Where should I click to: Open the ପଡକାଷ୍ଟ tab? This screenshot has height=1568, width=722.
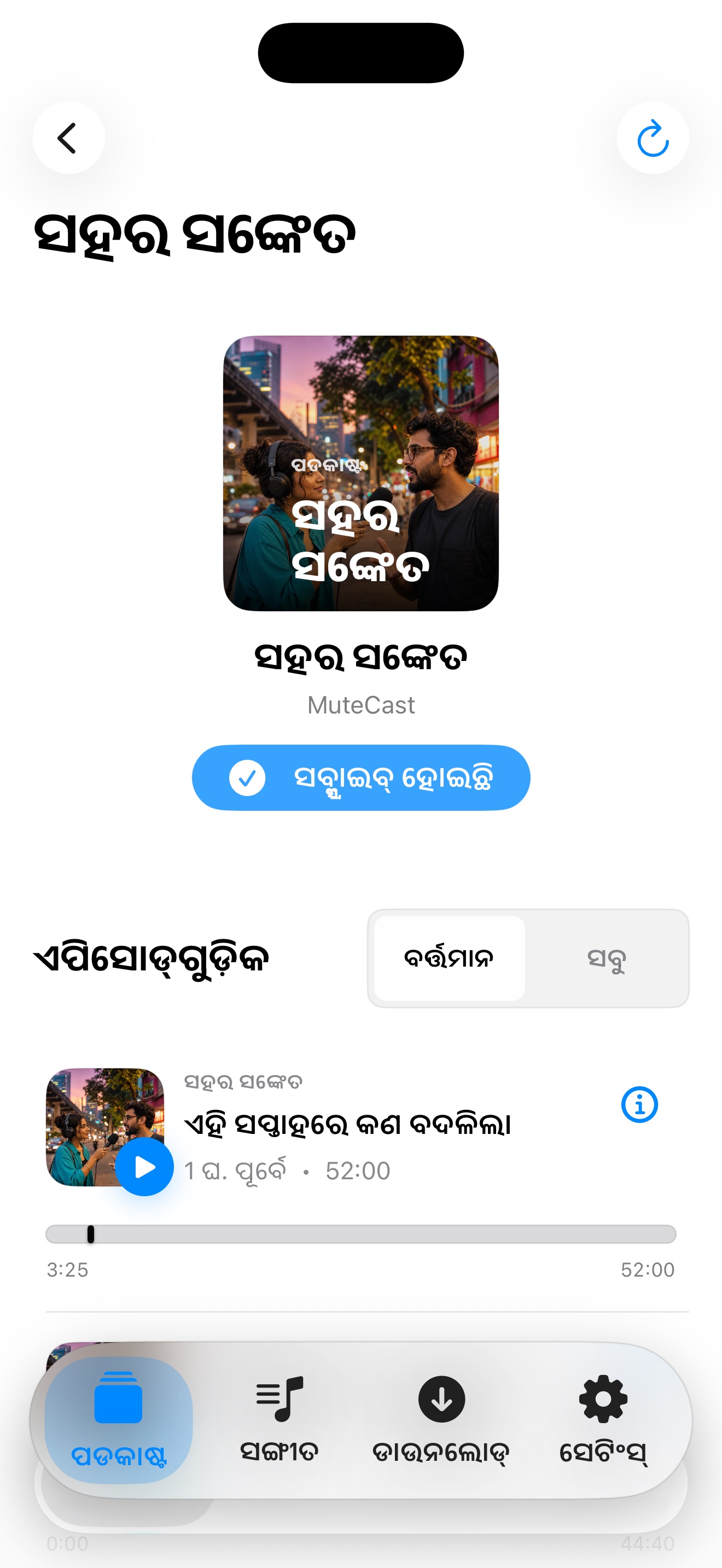point(119,1419)
